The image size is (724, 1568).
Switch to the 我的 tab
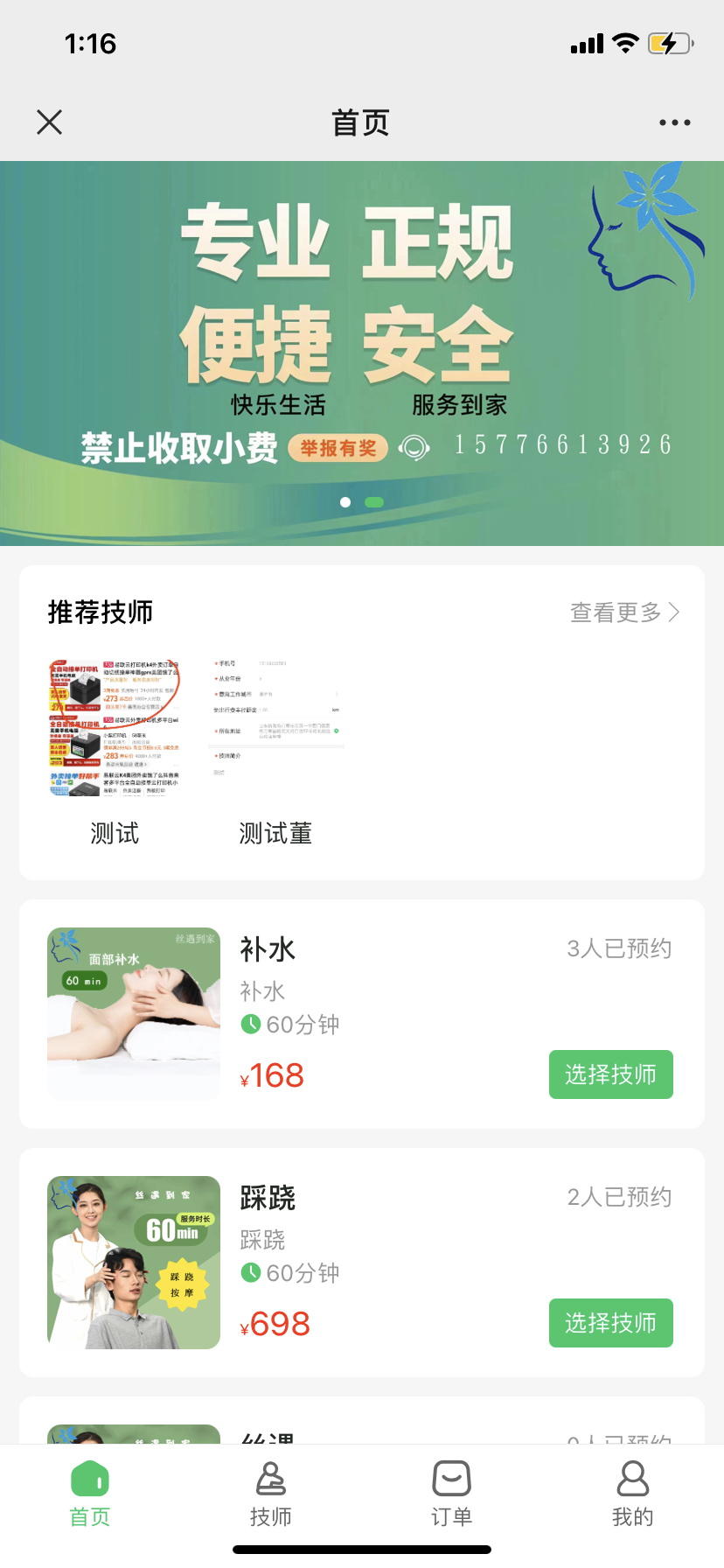(632, 1494)
